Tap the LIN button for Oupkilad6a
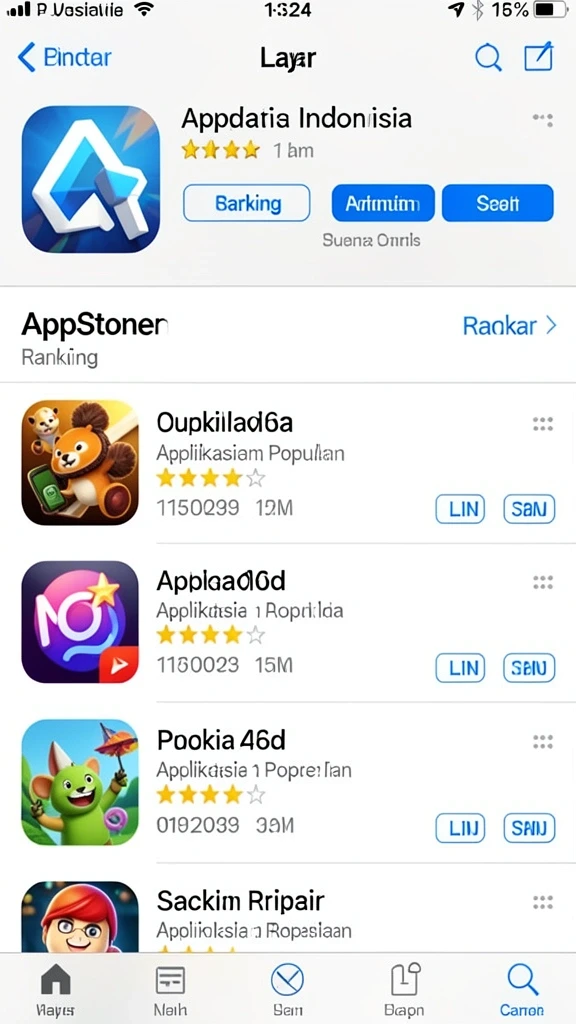The width and height of the screenshot is (576, 1024). [x=460, y=509]
